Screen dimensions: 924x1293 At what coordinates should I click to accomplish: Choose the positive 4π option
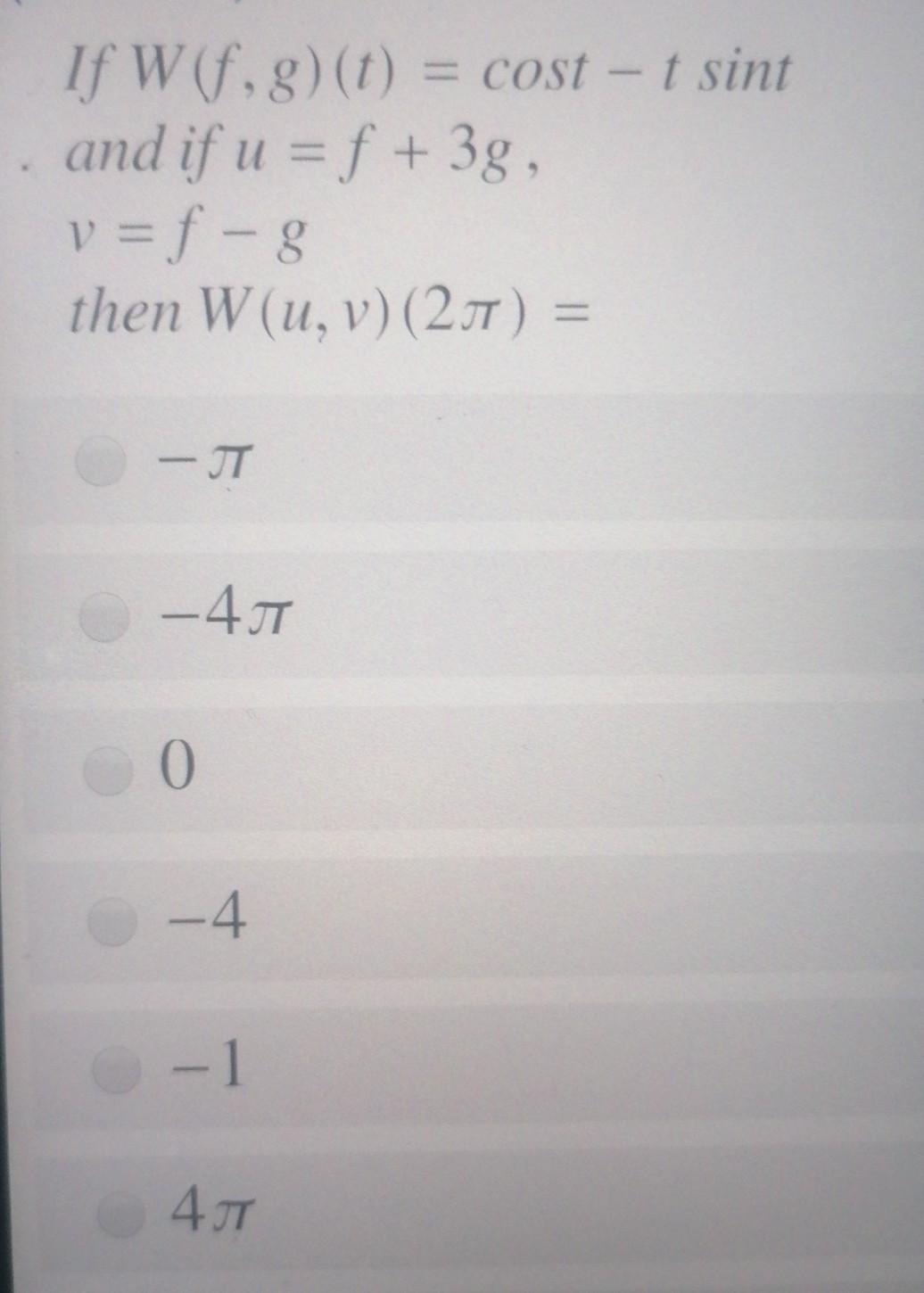tap(122, 1215)
